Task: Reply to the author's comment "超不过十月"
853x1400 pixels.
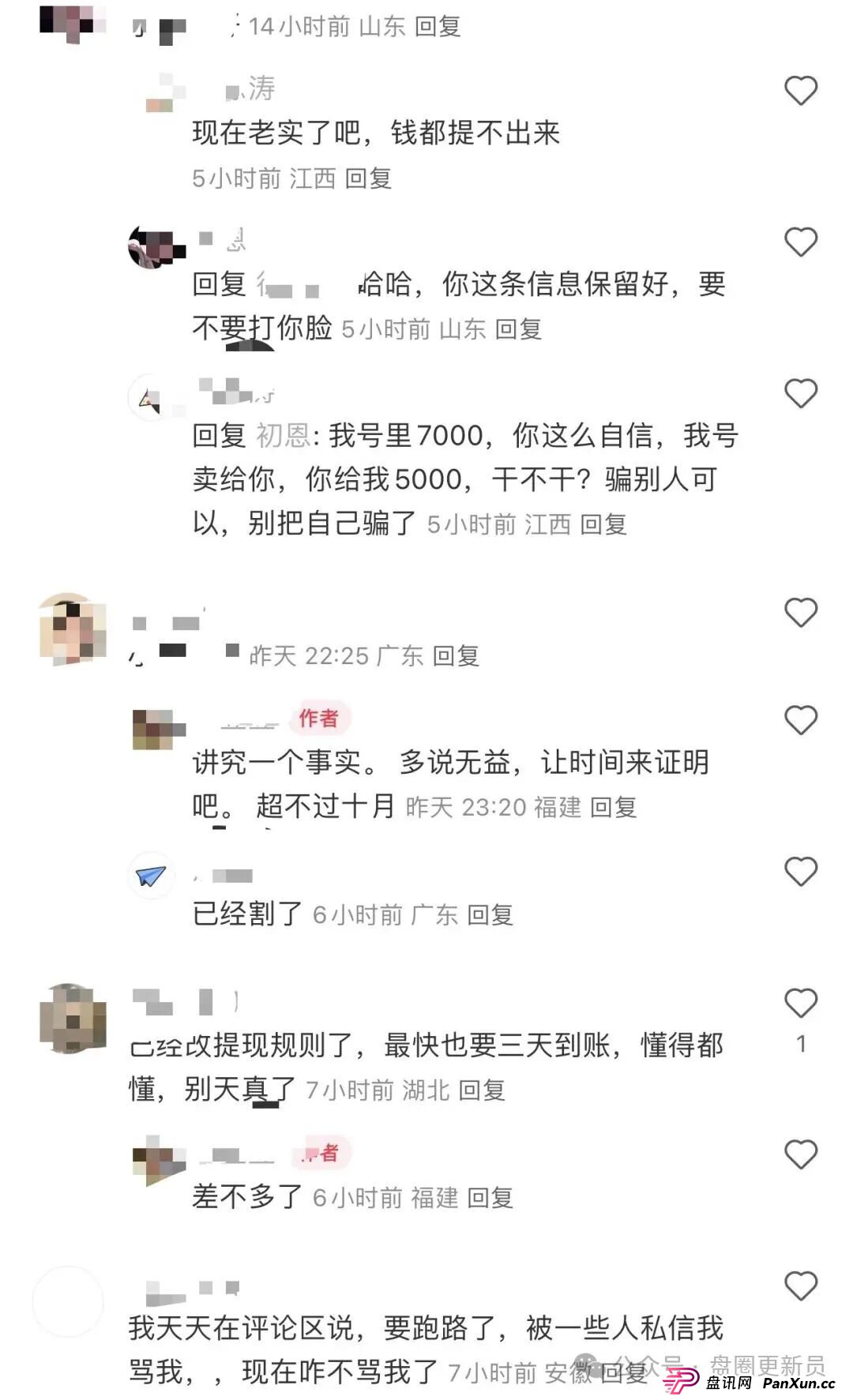Action: coord(613,807)
